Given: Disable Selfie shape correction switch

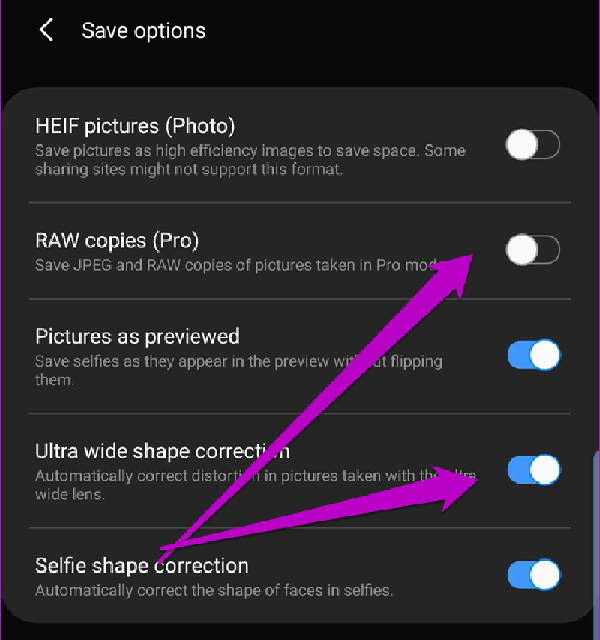Looking at the screenshot, I should click(534, 574).
